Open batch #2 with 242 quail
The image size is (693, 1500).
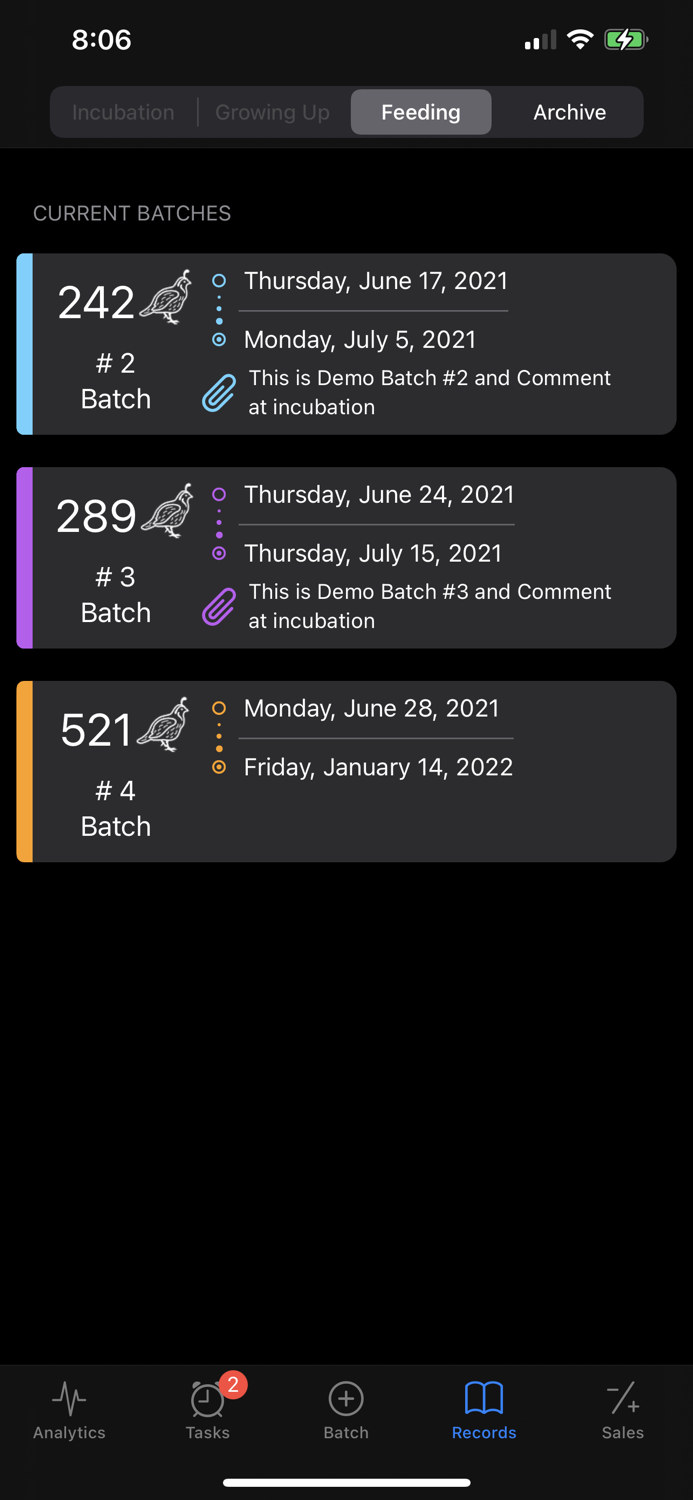[x=346, y=344]
